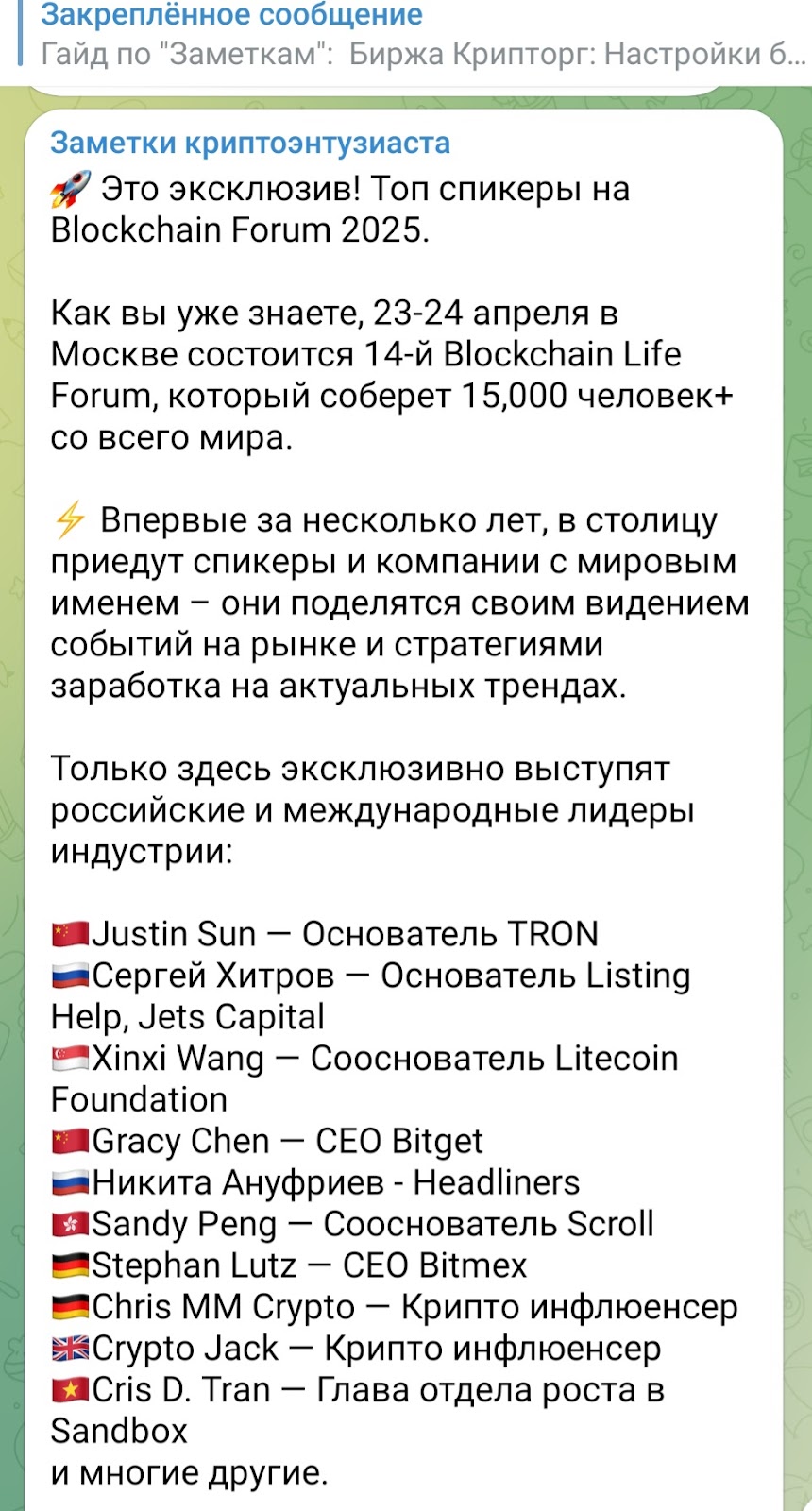Click the UK flag next to Crypto Jack
Image resolution: width=812 pixels, height=1511 pixels.
coord(69,1349)
